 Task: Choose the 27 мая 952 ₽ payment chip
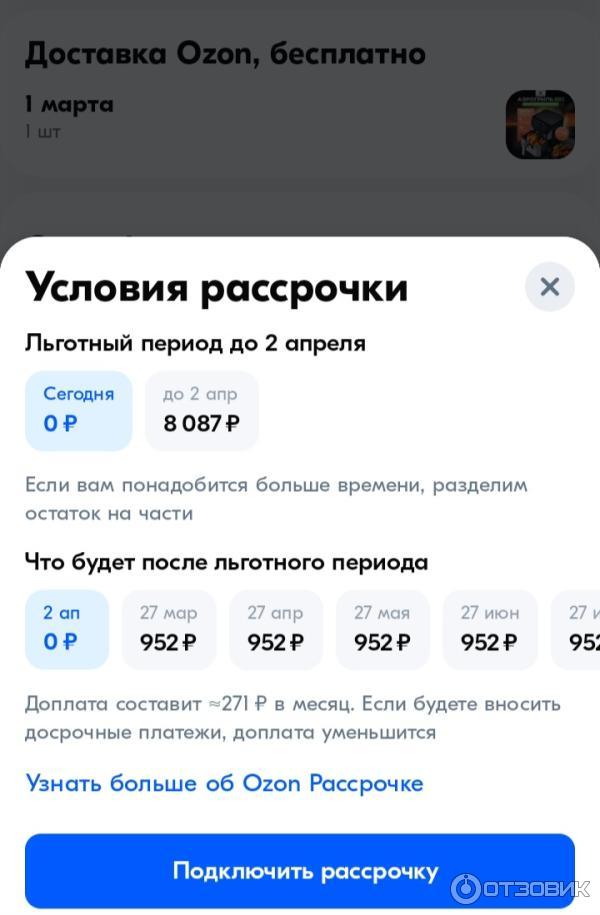(382, 629)
